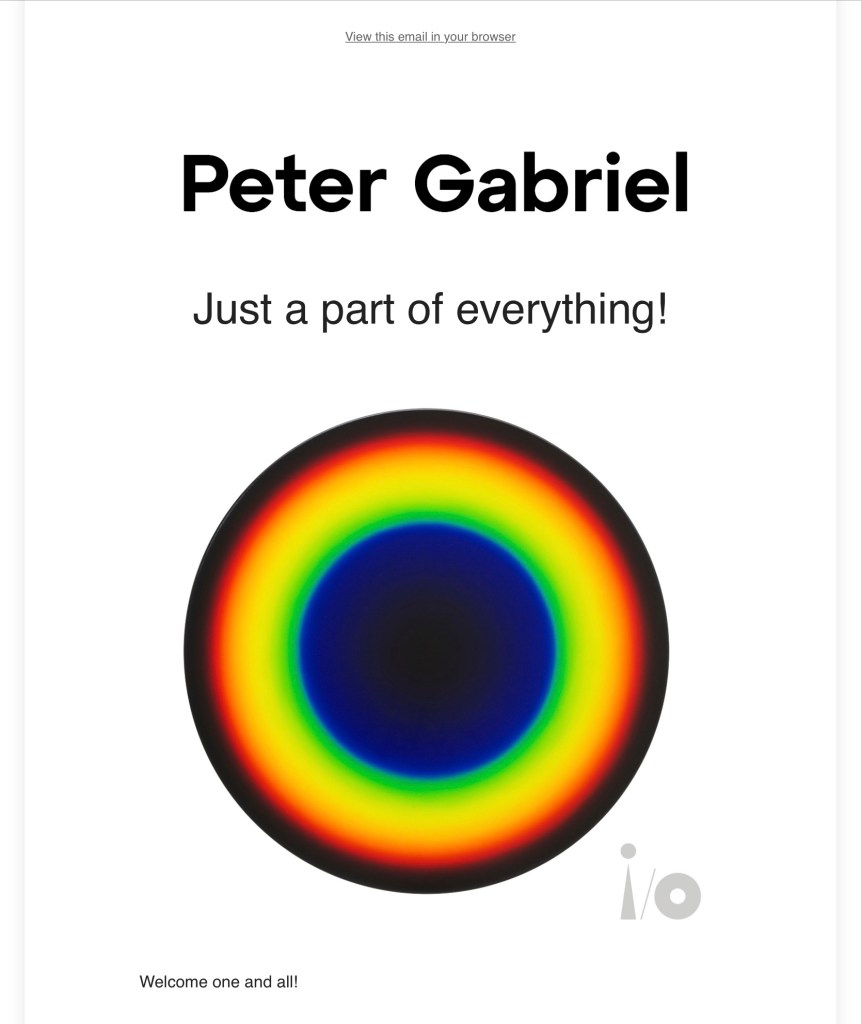Open 'View this email in your browser' link
This screenshot has width=861, height=1024.
(x=430, y=37)
